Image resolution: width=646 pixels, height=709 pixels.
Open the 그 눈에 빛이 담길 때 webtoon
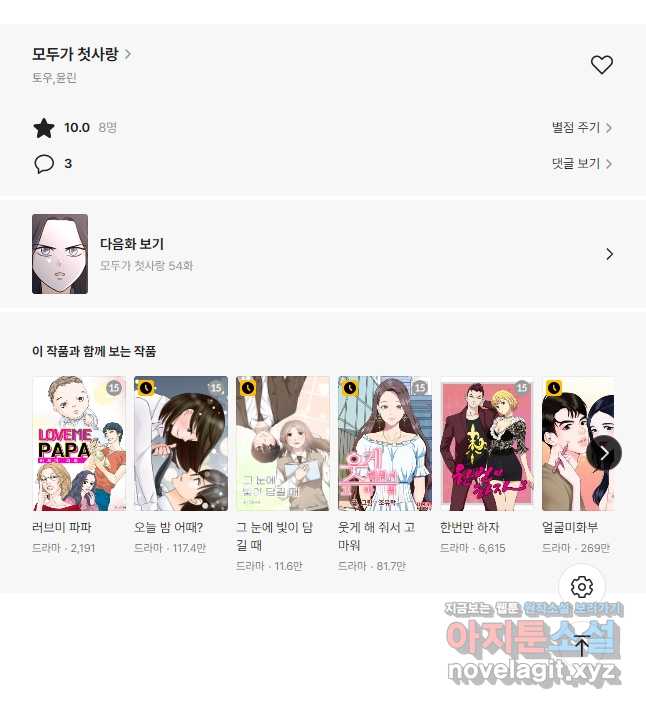(283, 444)
